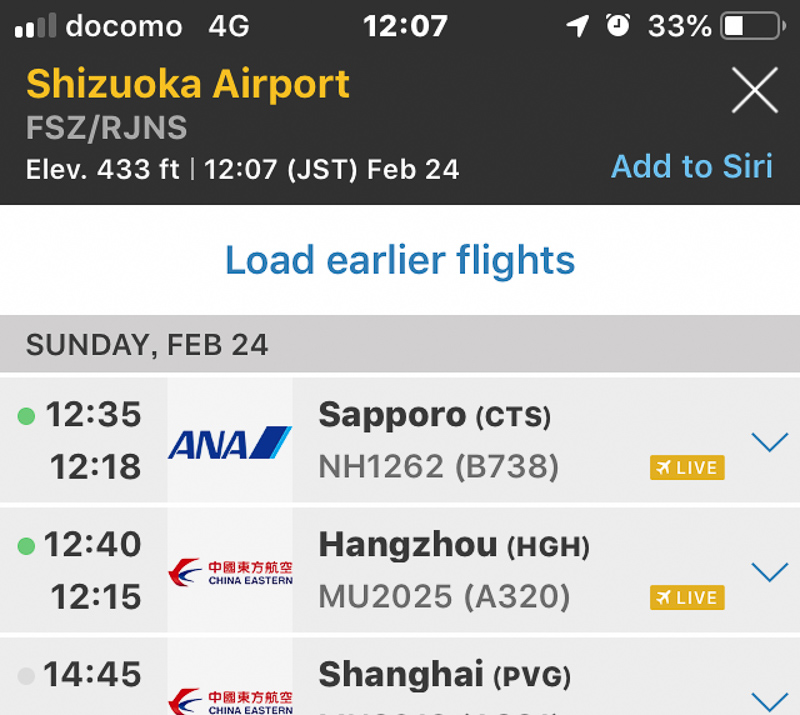Expand the Hangzhou flight chevron
Viewport: 800px width, 715px height.
[x=769, y=571]
